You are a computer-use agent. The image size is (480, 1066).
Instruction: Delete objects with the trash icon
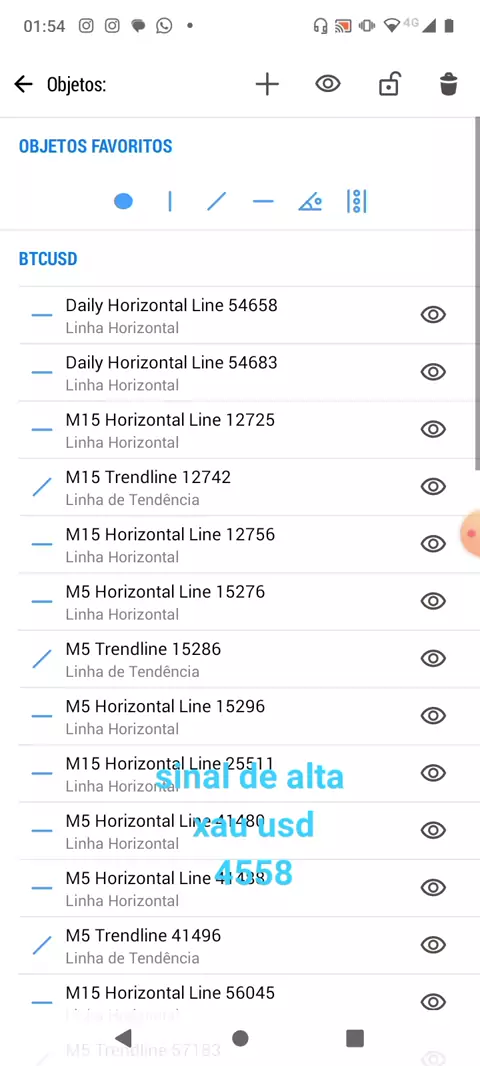449,85
